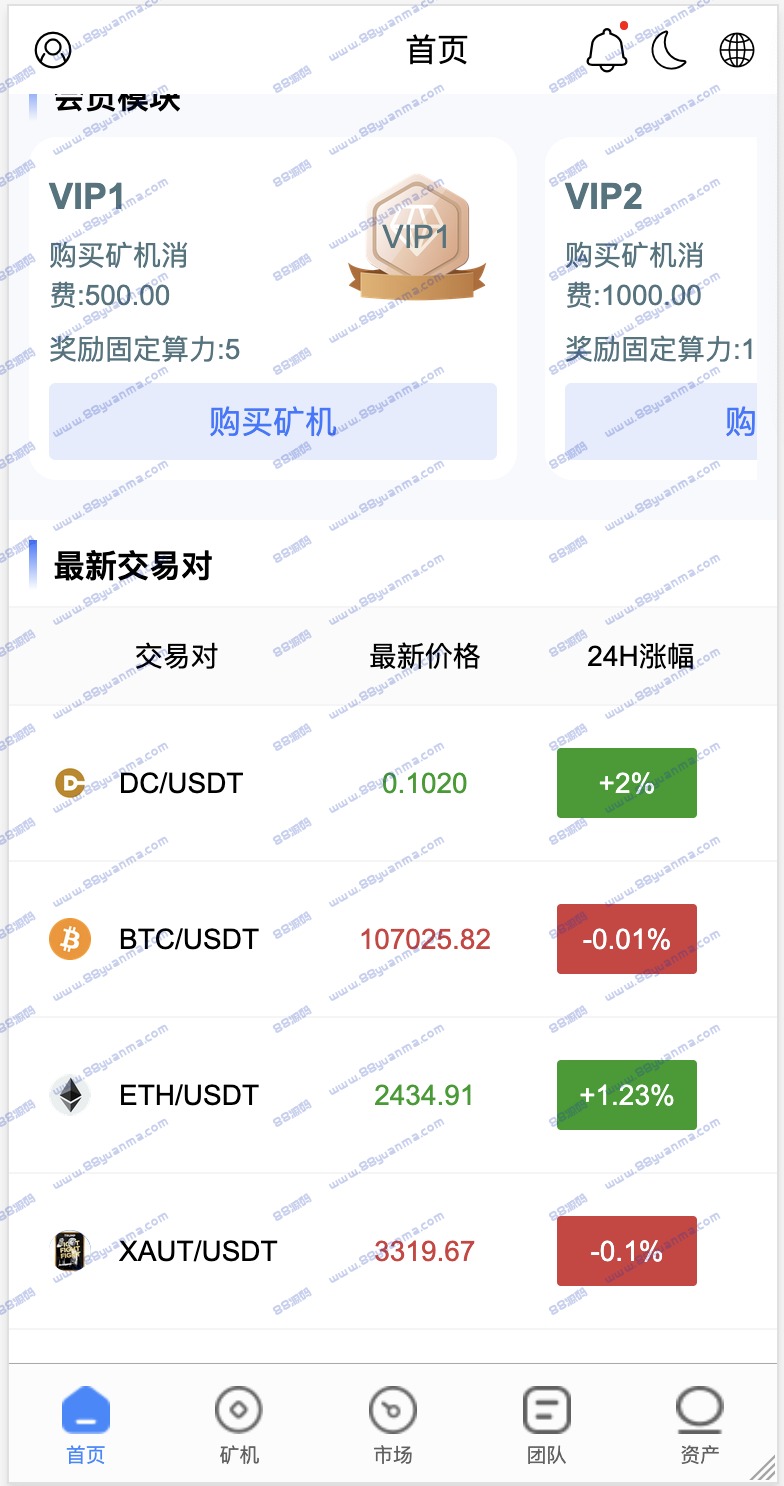Image resolution: width=784 pixels, height=1486 pixels.
Task: Switch to the 矿机 tab
Action: [x=239, y=1426]
